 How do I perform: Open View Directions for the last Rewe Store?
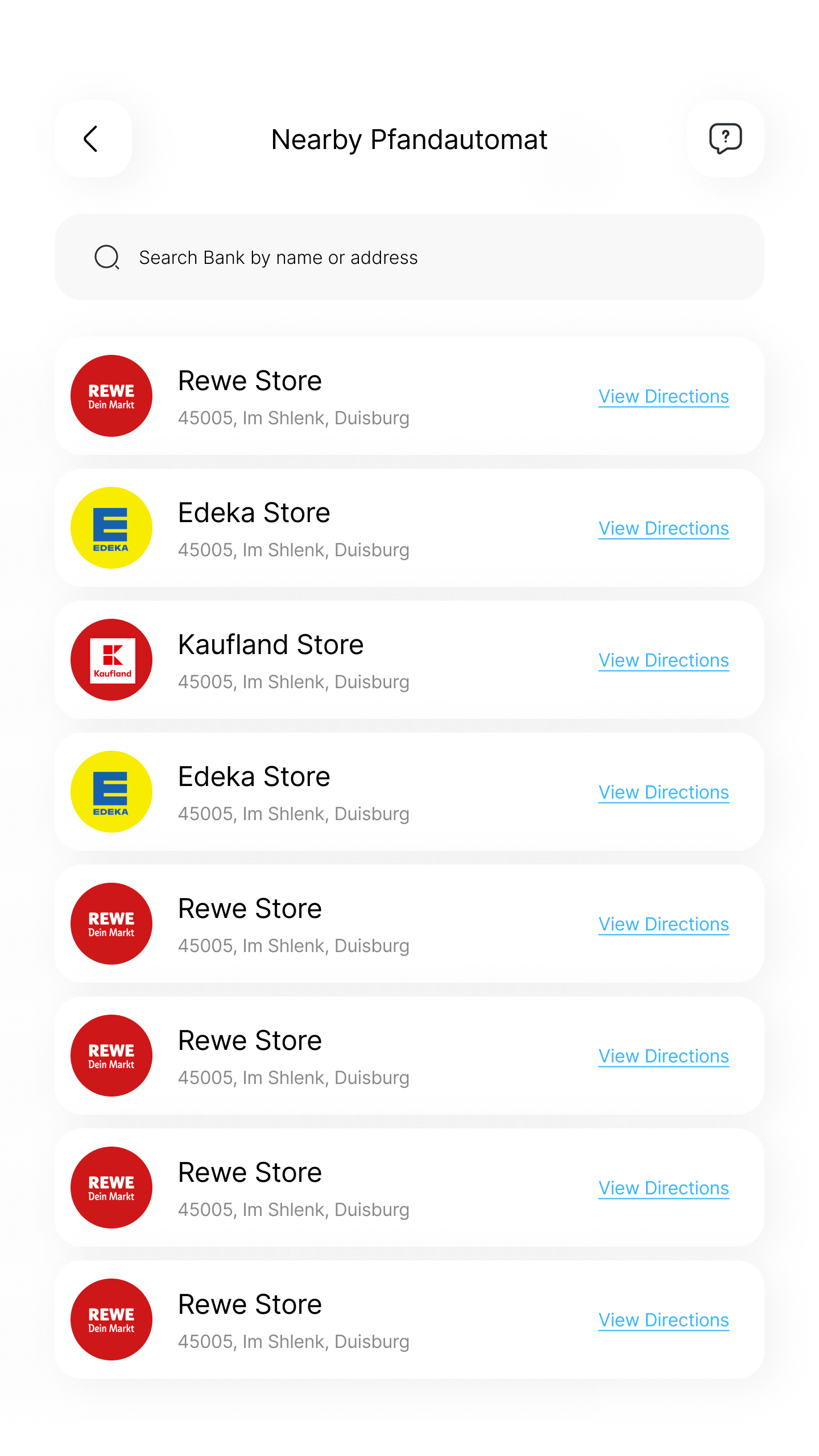click(663, 1320)
